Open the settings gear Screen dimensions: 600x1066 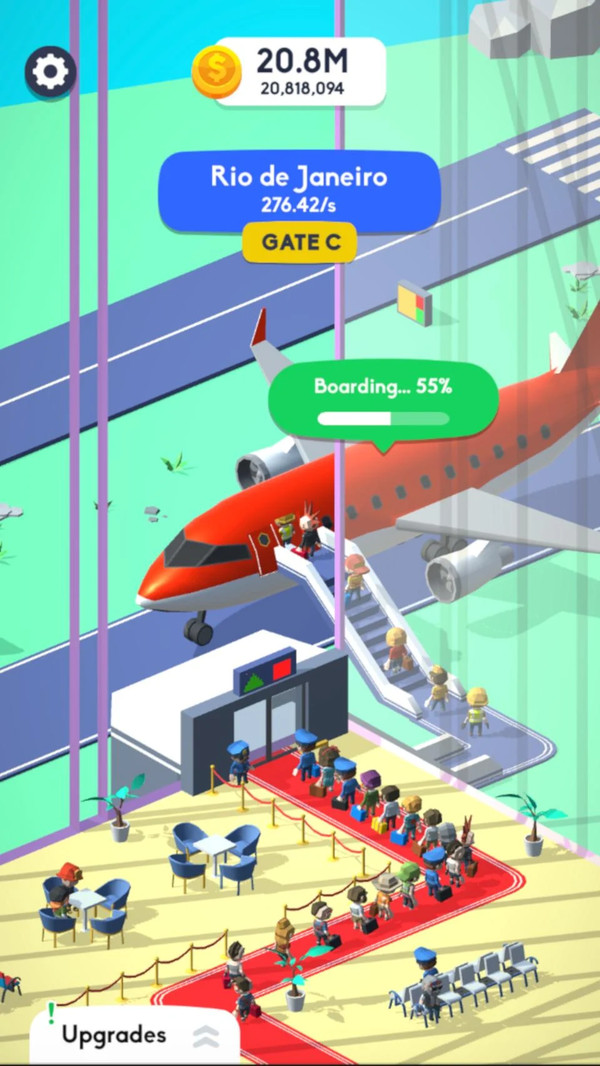point(50,72)
